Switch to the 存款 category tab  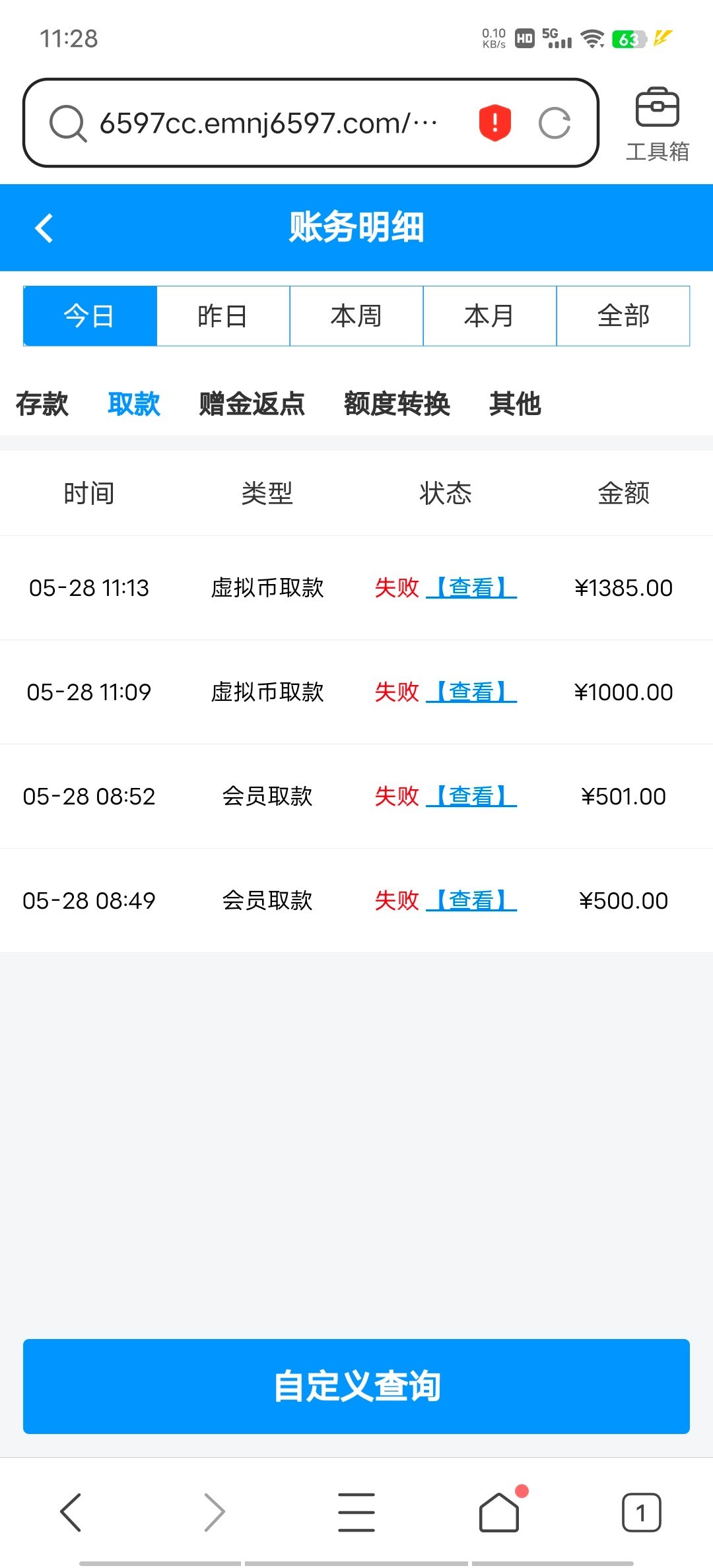click(x=42, y=405)
